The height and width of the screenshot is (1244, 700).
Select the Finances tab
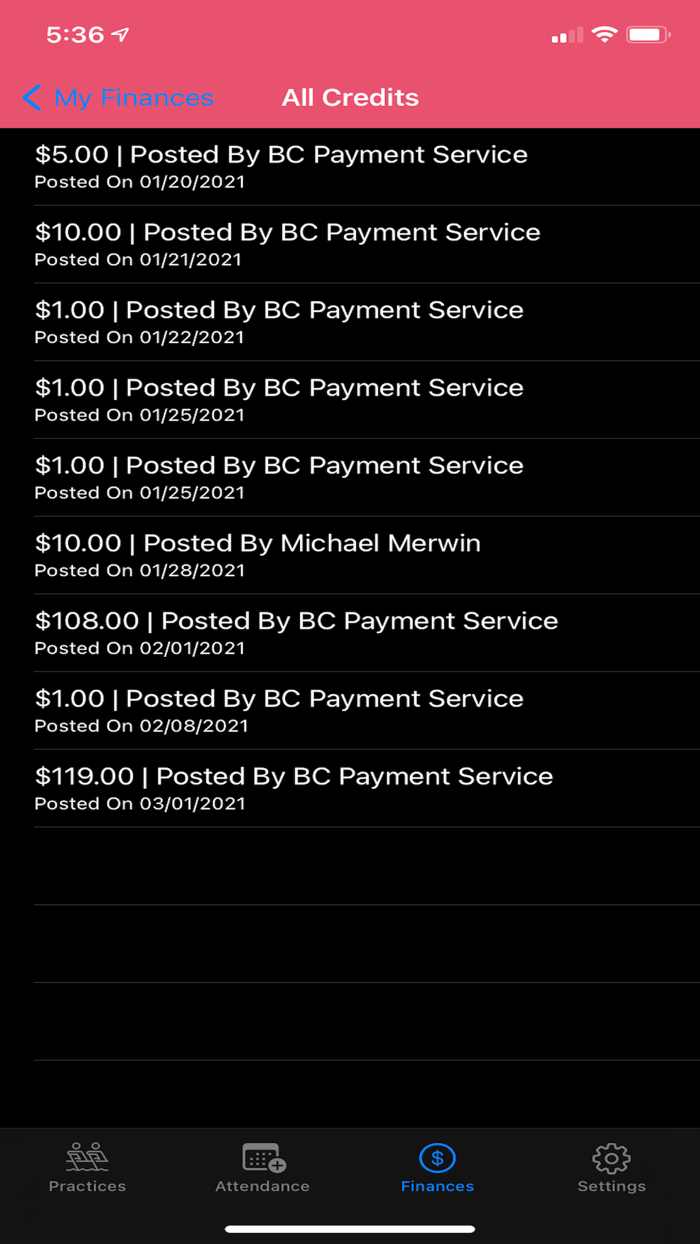point(437,1168)
